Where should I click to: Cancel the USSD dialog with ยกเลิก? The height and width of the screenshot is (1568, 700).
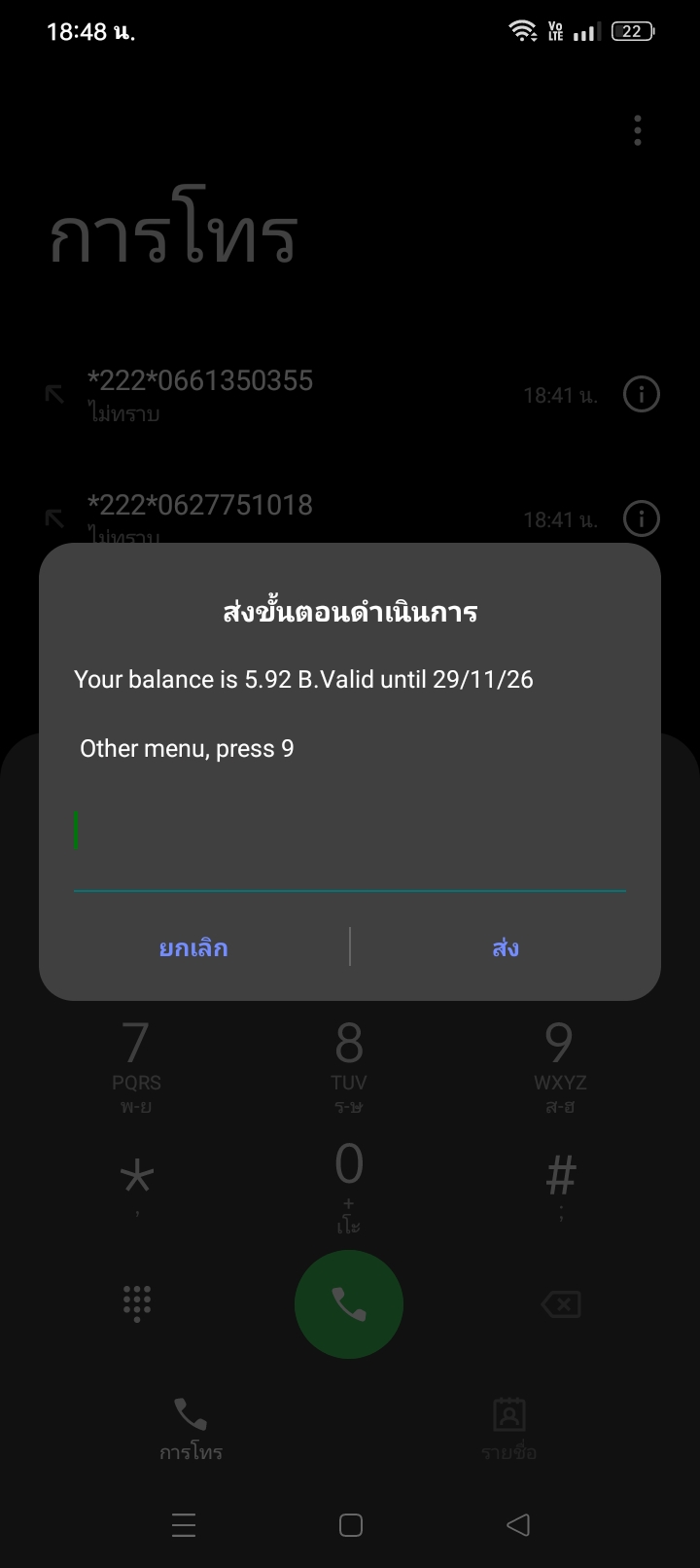coord(193,948)
